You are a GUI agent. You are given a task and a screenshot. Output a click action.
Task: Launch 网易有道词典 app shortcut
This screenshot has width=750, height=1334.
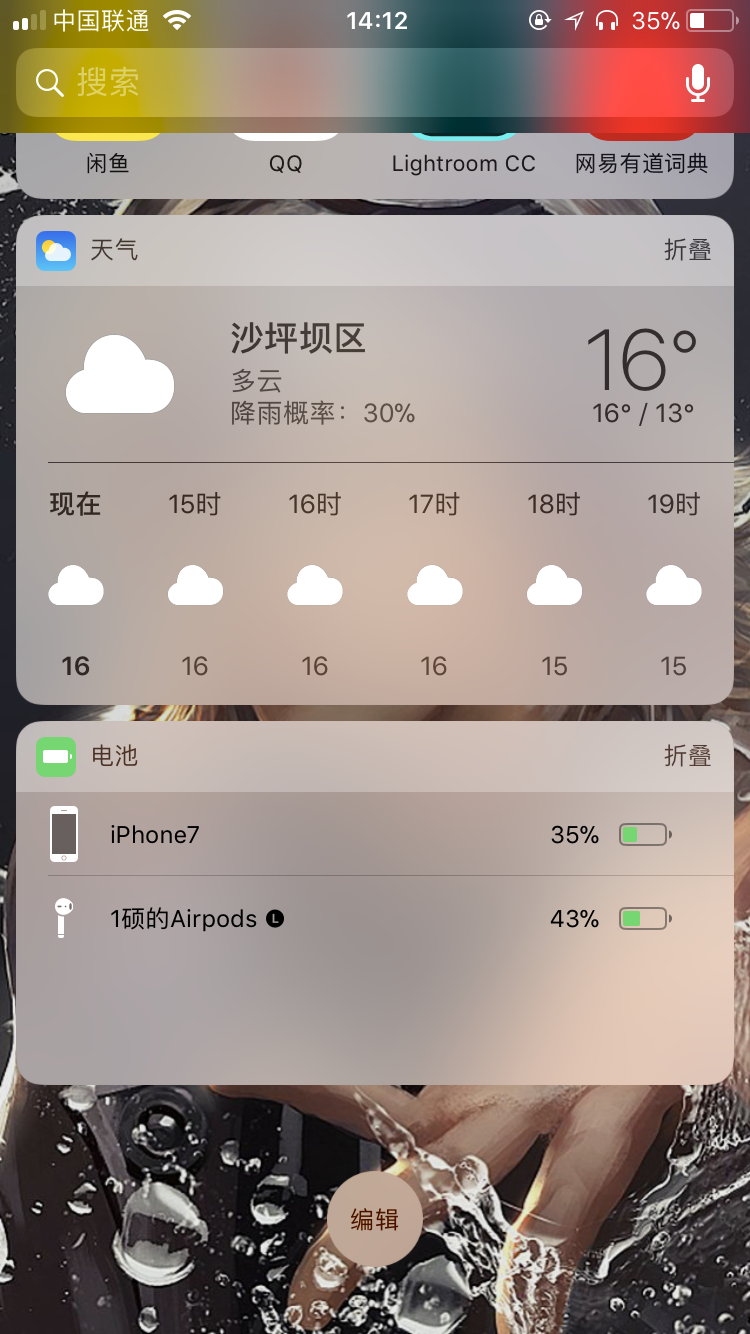(641, 160)
